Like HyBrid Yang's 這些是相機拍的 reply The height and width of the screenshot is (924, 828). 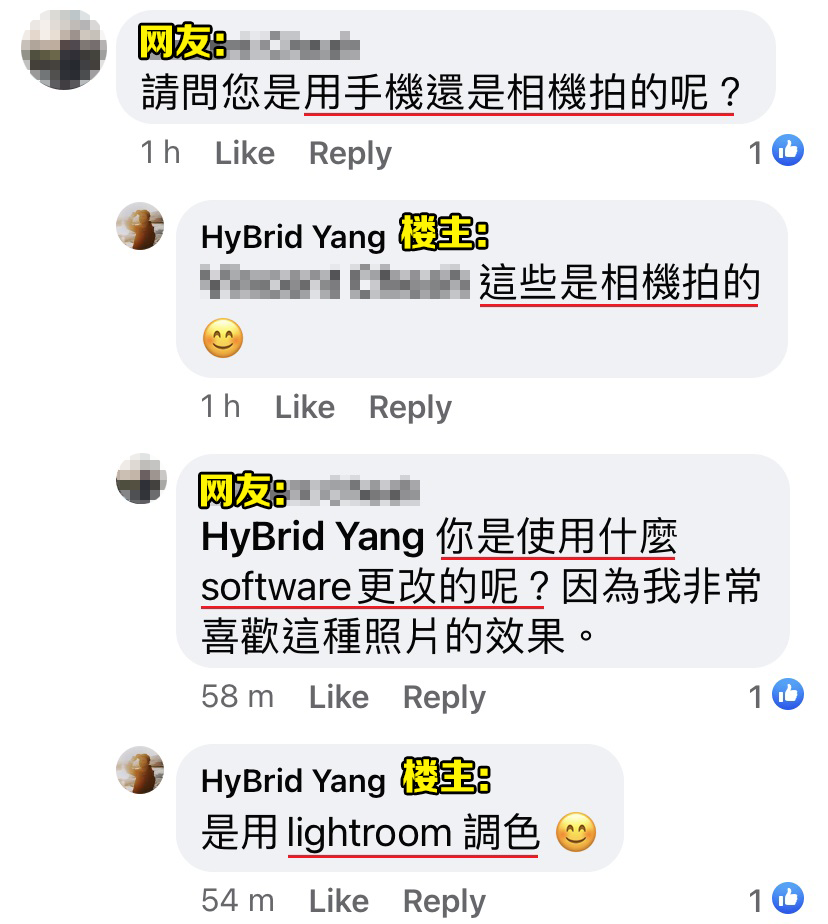click(x=304, y=407)
